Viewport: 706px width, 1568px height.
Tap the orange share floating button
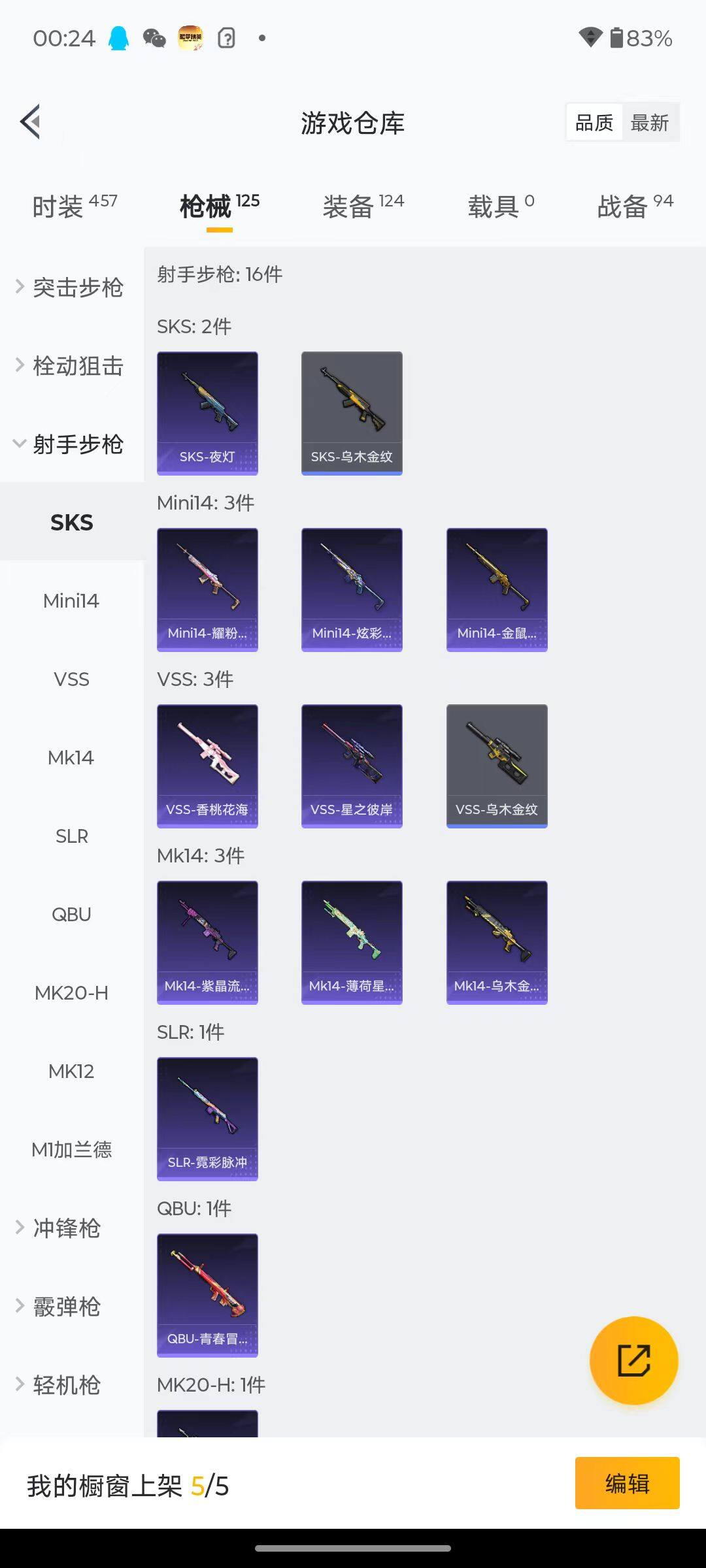633,1360
